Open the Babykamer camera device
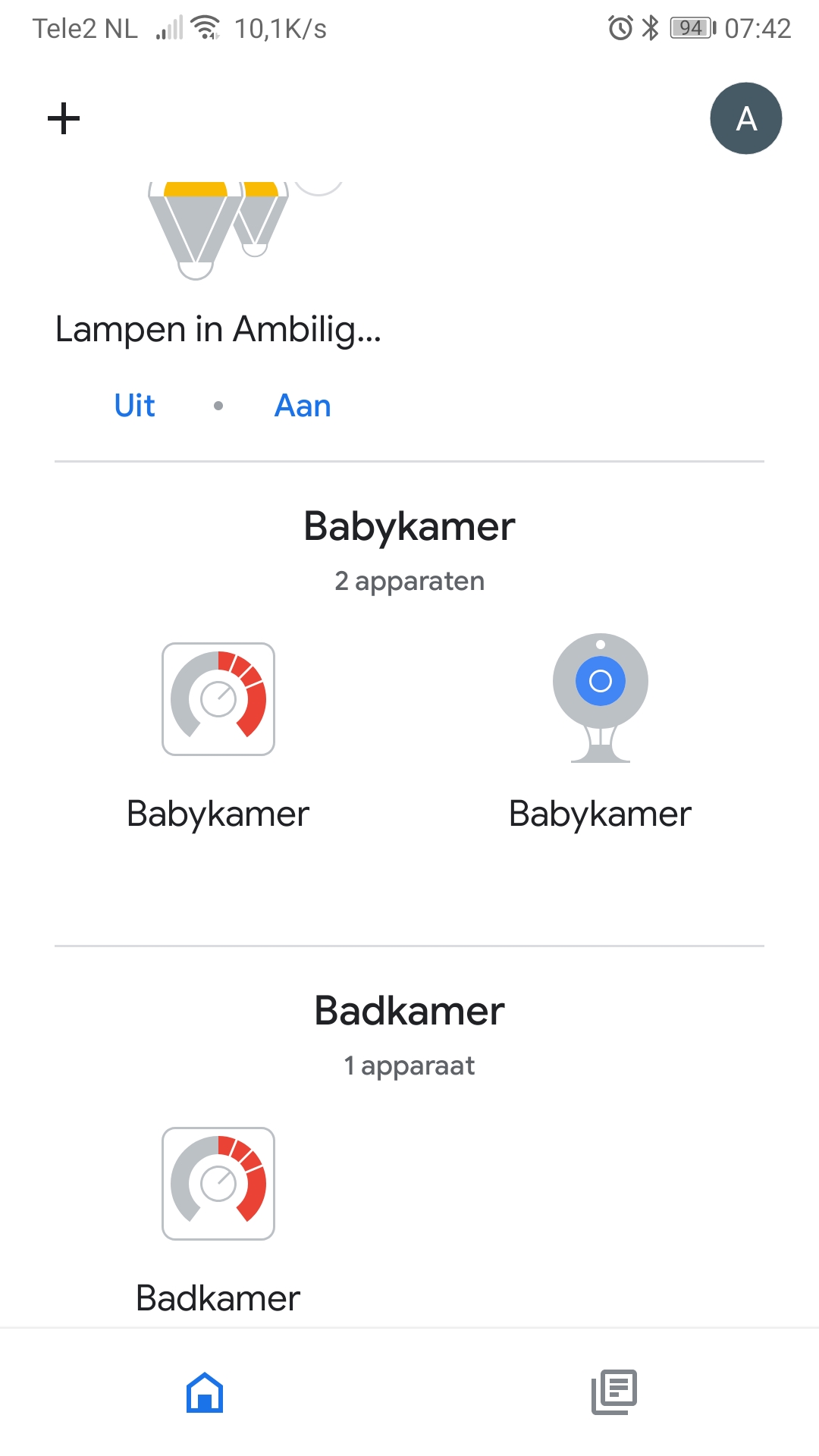Image resolution: width=819 pixels, height=1456 pixels. pyautogui.click(x=600, y=699)
